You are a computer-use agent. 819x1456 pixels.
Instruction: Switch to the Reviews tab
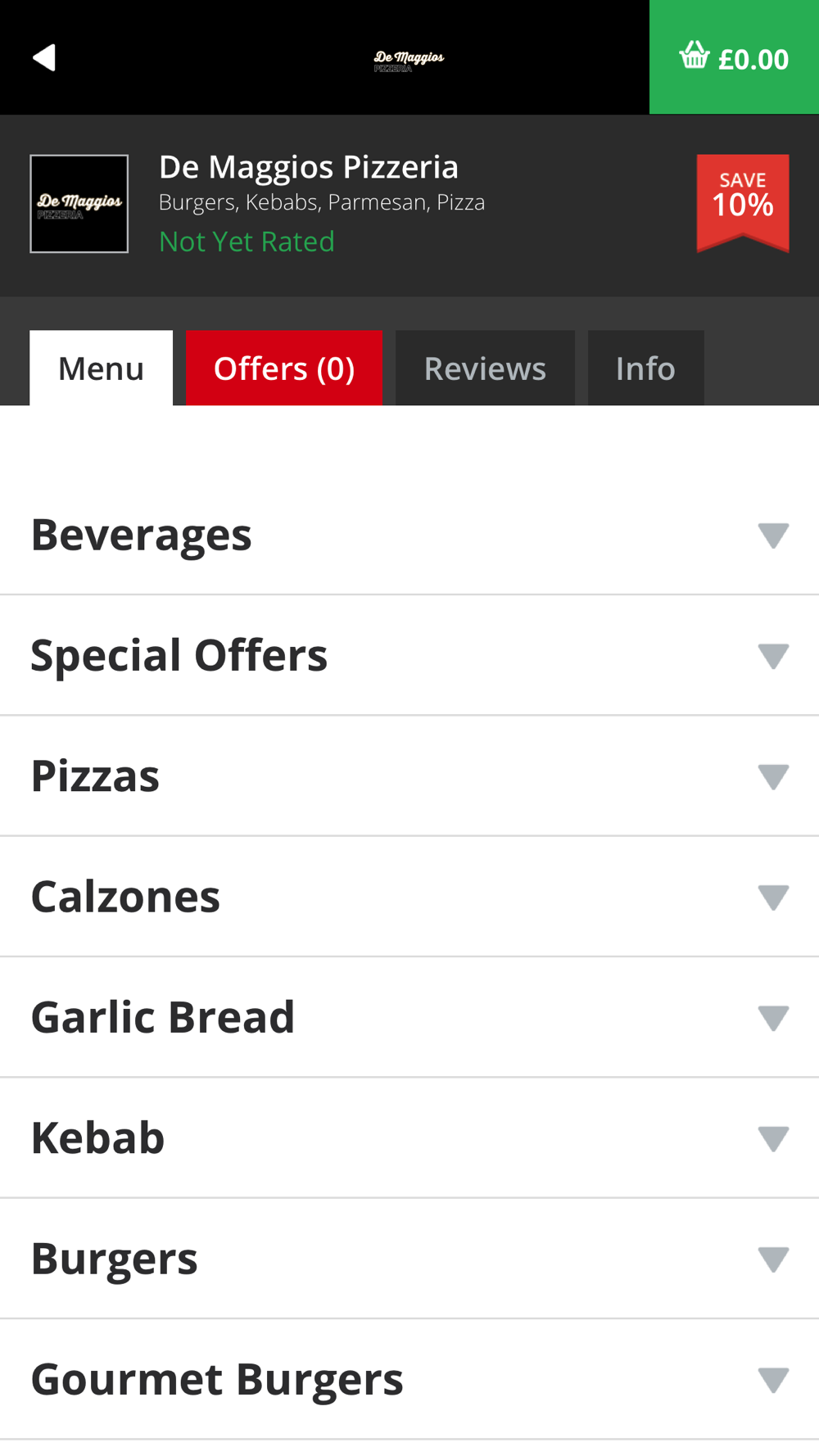pyautogui.click(x=485, y=368)
